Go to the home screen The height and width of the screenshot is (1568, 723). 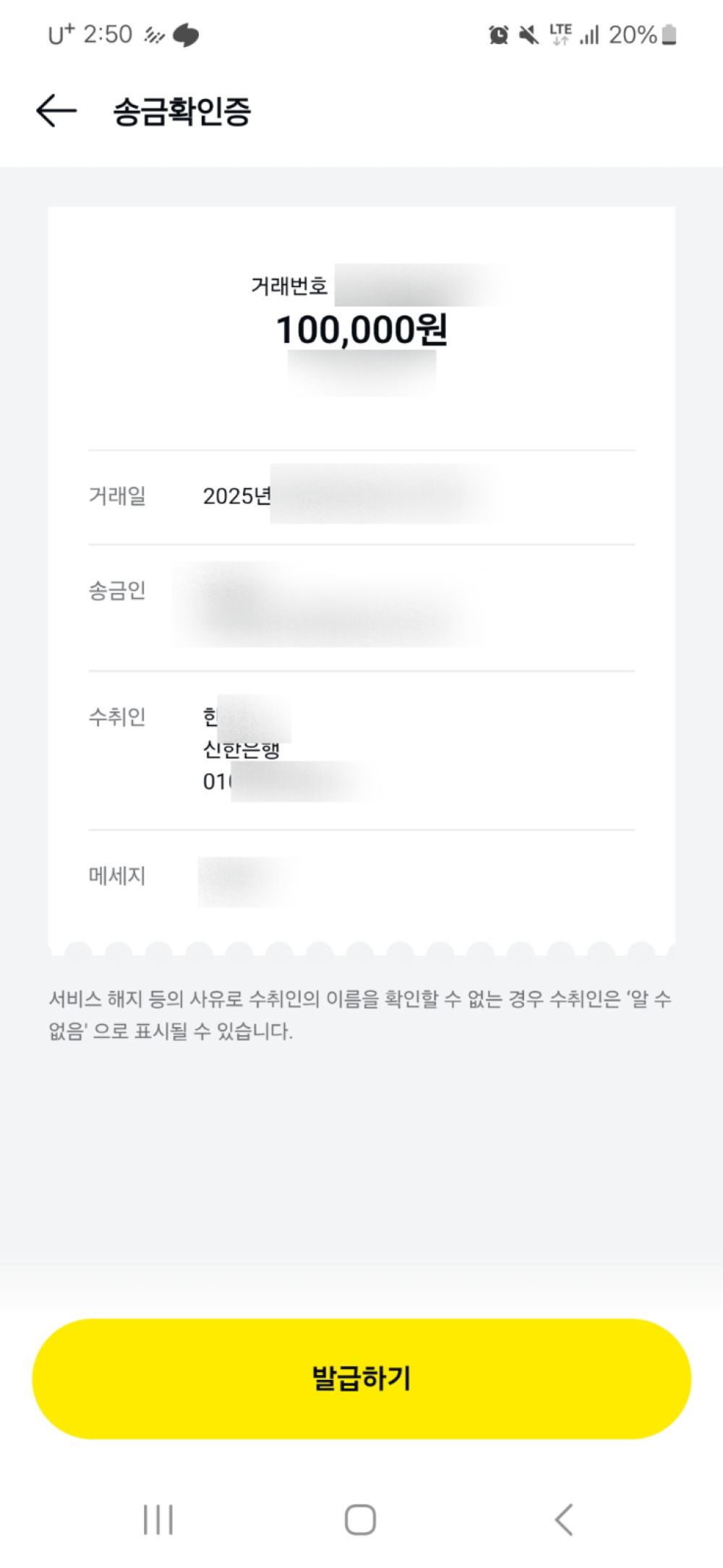pyautogui.click(x=360, y=1519)
